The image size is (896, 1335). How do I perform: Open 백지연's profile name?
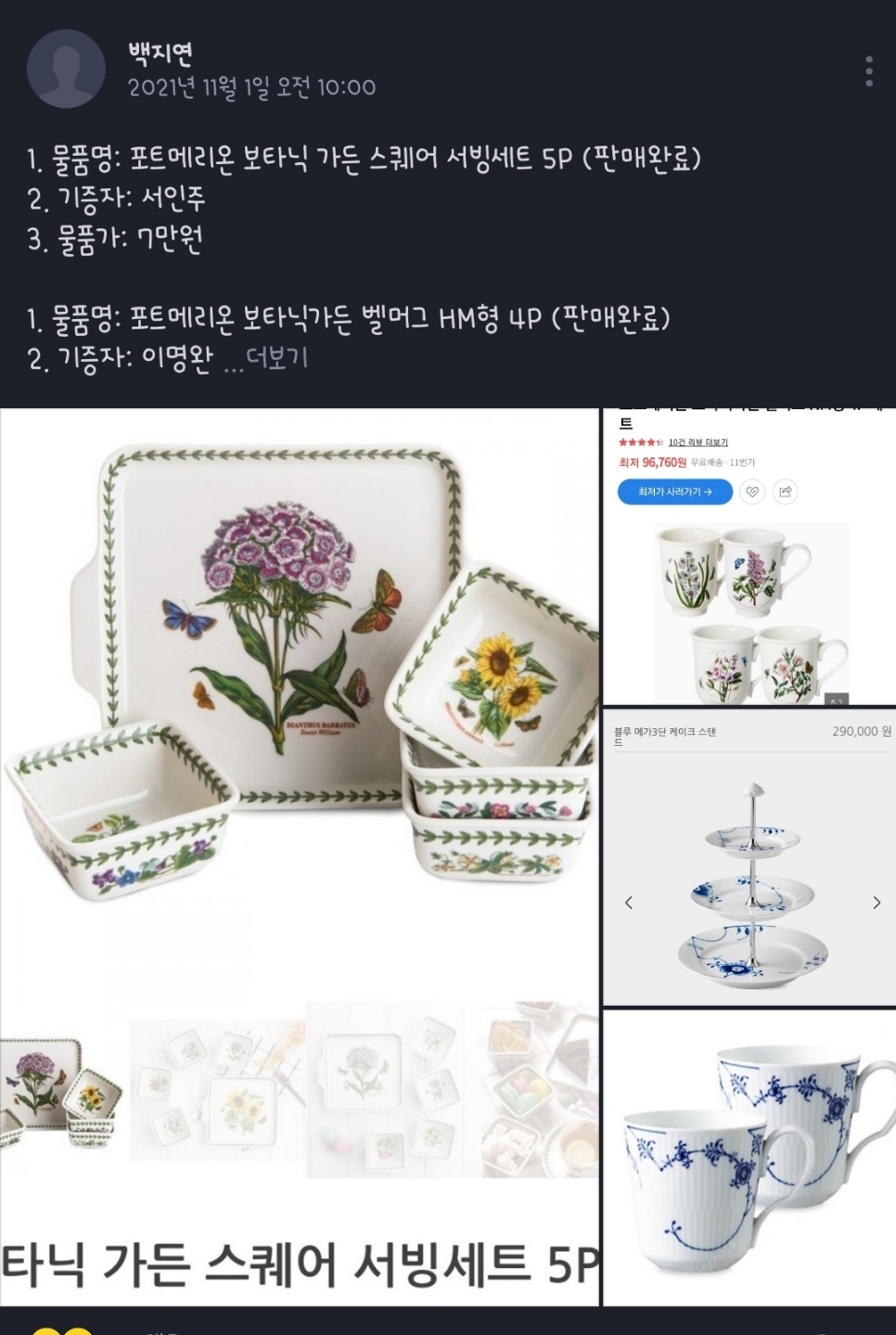(160, 54)
